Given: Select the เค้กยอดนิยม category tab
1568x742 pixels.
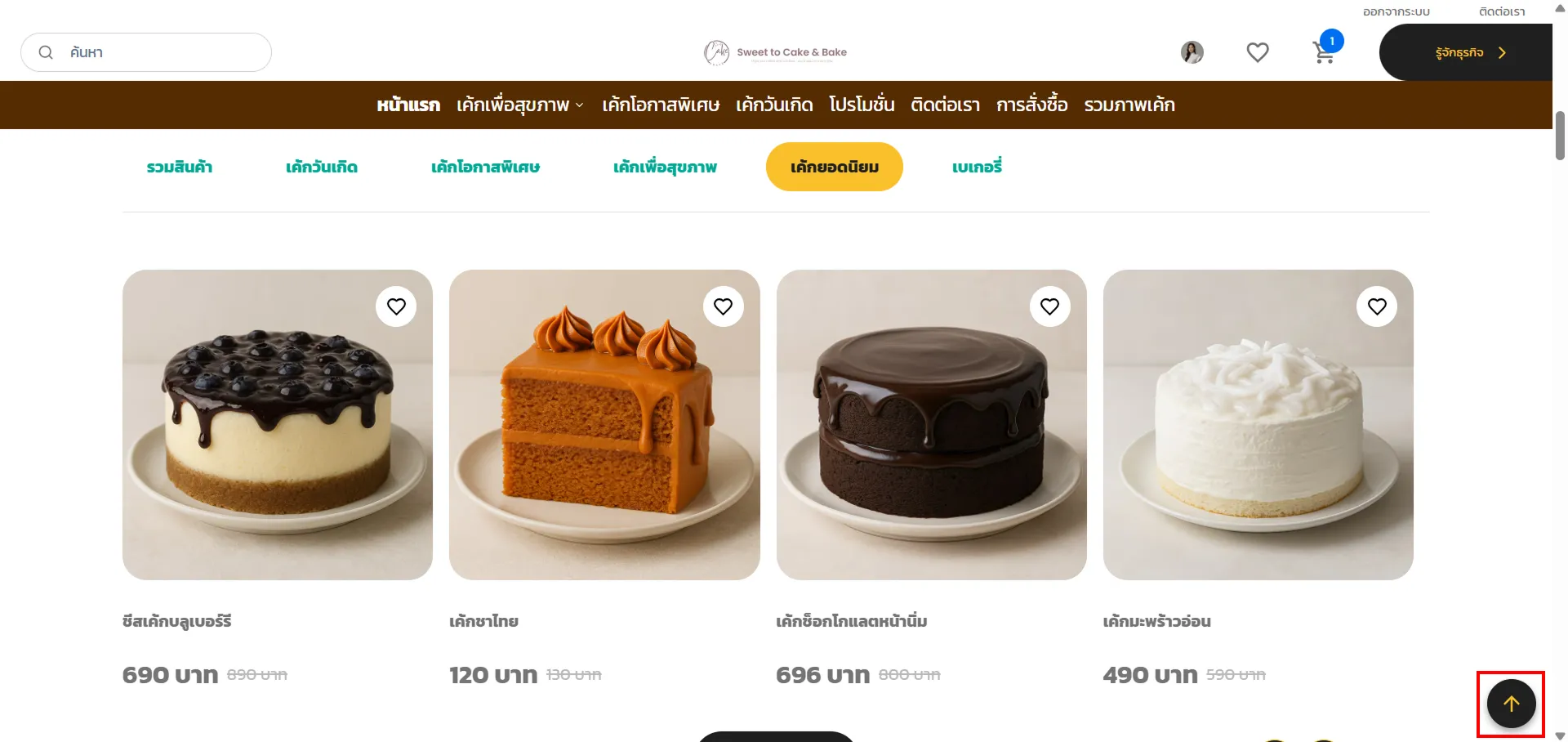Looking at the screenshot, I should coord(834,167).
